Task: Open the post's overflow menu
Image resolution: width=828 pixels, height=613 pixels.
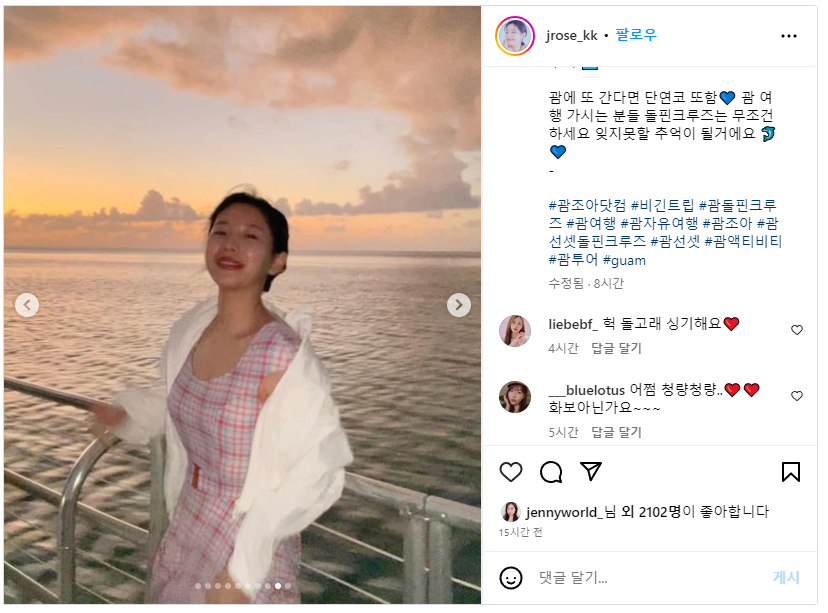Action: (789, 36)
